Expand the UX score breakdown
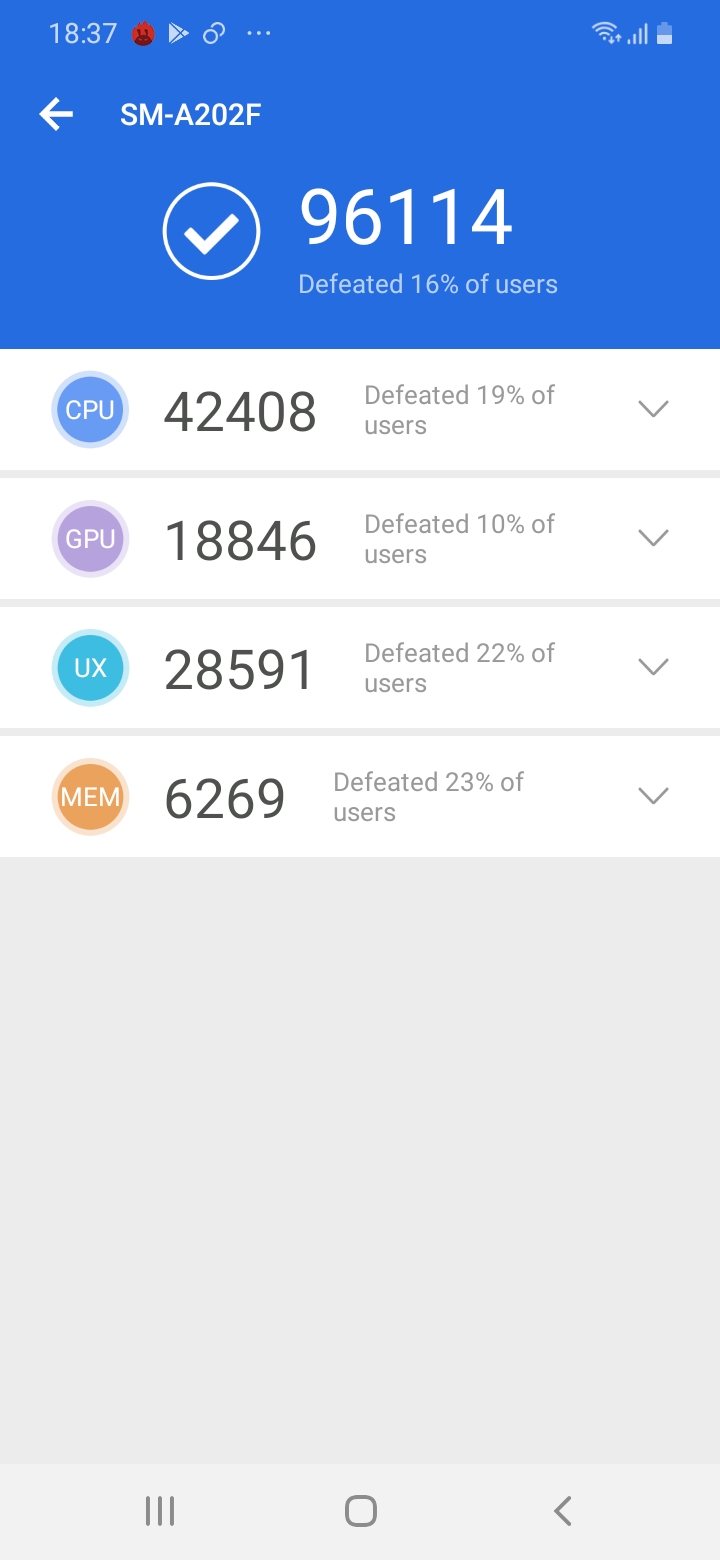The image size is (720, 1560). tap(653, 667)
